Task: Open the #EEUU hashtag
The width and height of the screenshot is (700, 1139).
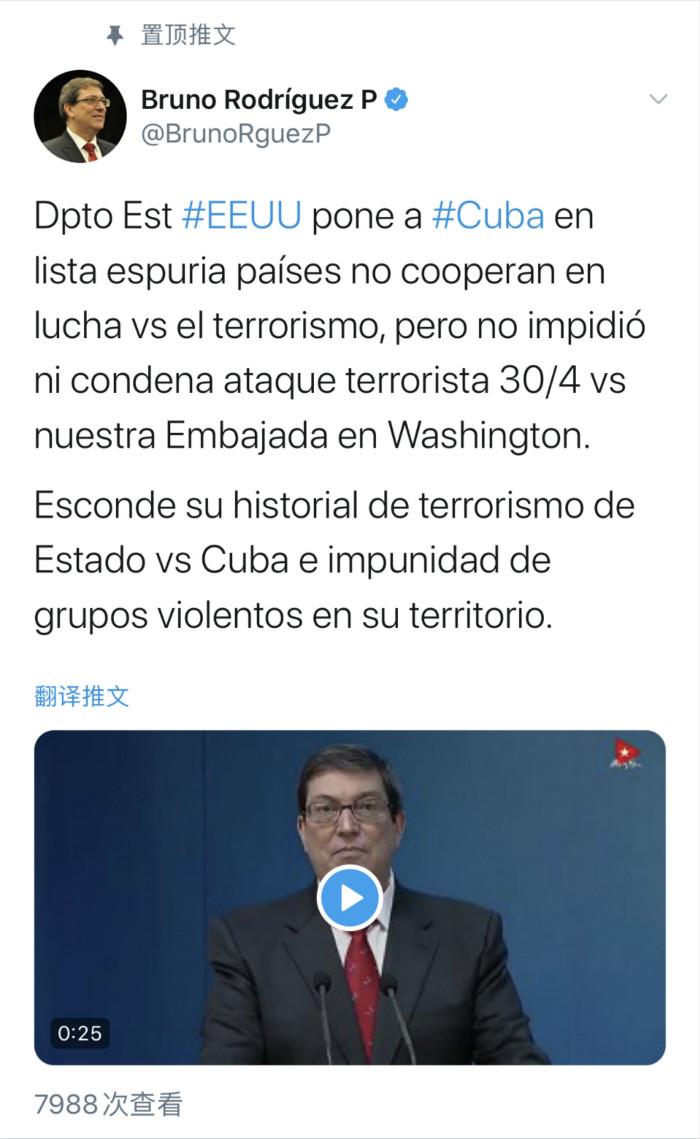Action: point(243,217)
